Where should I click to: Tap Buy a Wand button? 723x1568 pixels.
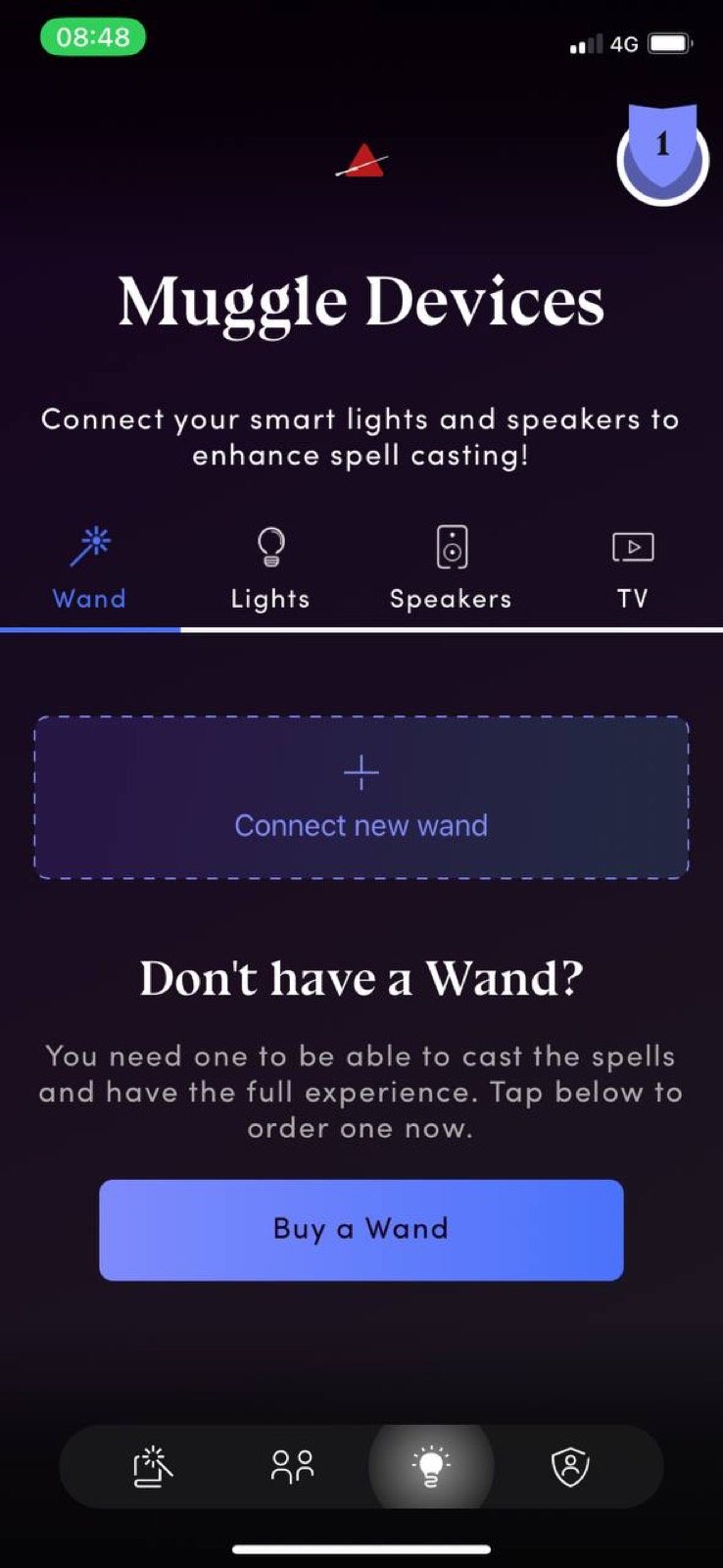pyautogui.click(x=361, y=1229)
